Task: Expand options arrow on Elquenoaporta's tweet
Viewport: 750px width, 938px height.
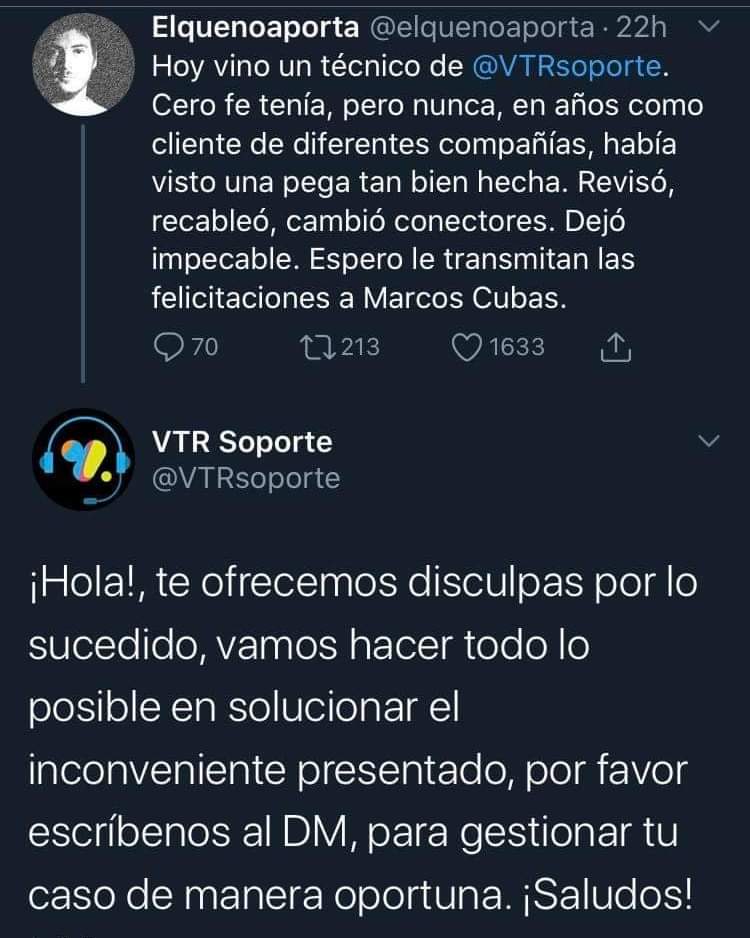Action: click(707, 29)
